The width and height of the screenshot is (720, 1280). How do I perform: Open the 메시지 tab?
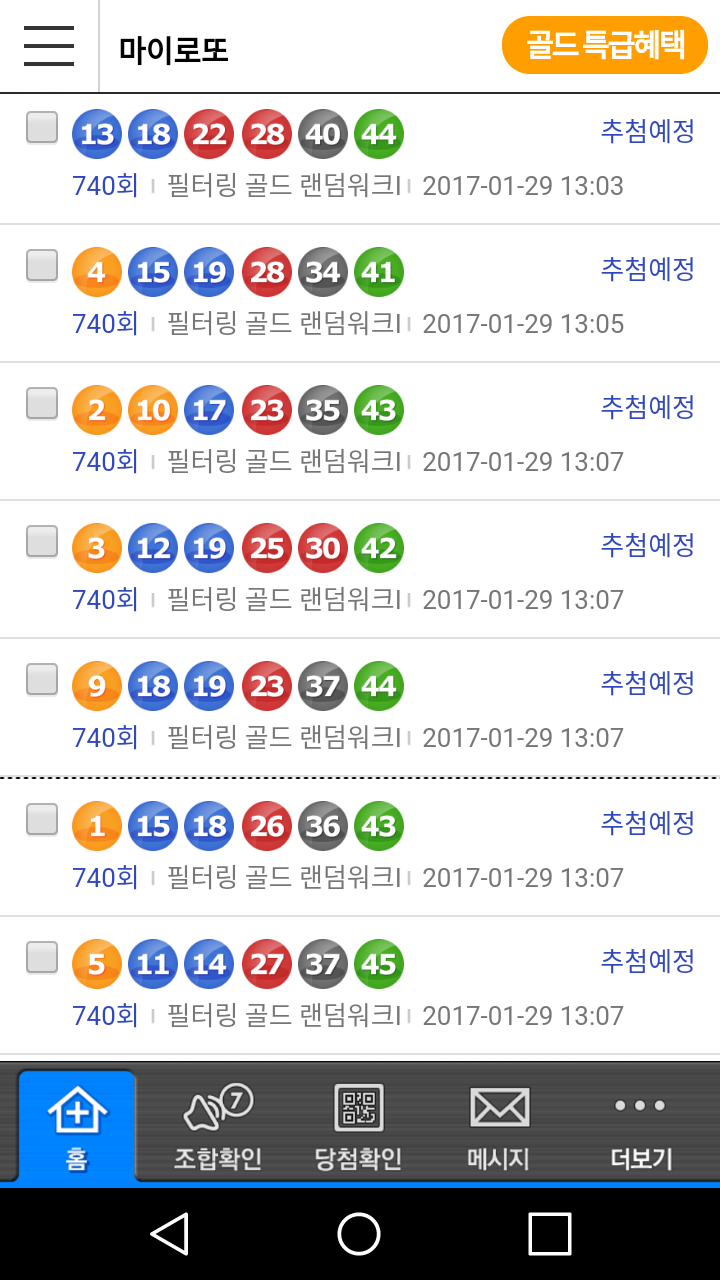pos(499,1126)
